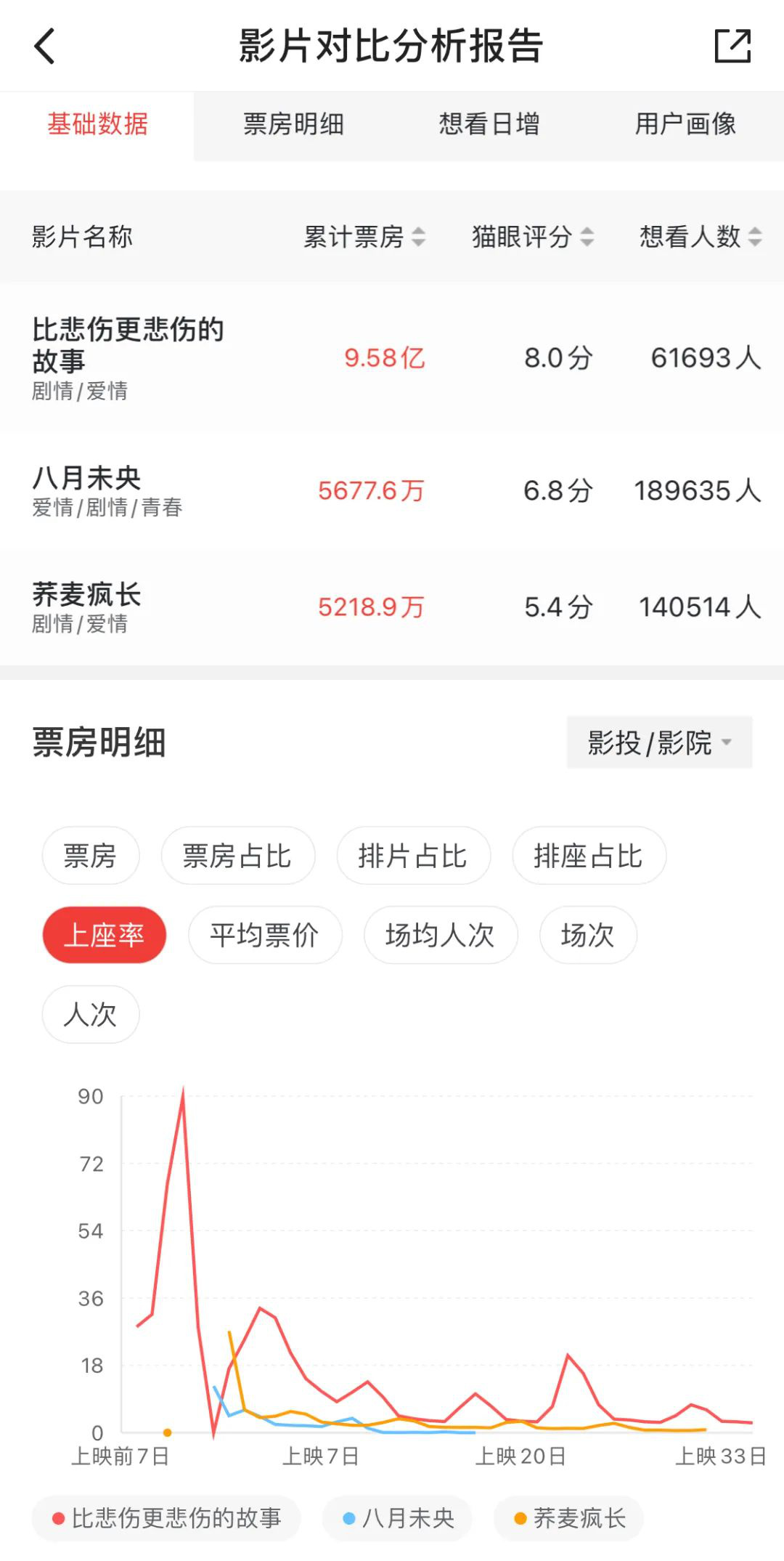784x1561 pixels.
Task: Select the 票房 metric chip
Action: pyautogui.click(x=91, y=856)
